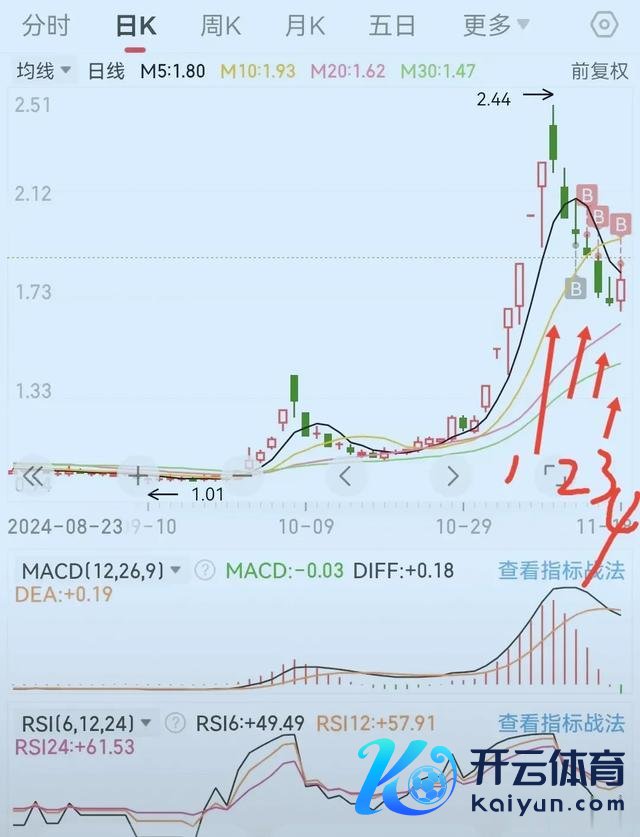Switch to the 月K tab
The width and height of the screenshot is (640, 837).
305,26
